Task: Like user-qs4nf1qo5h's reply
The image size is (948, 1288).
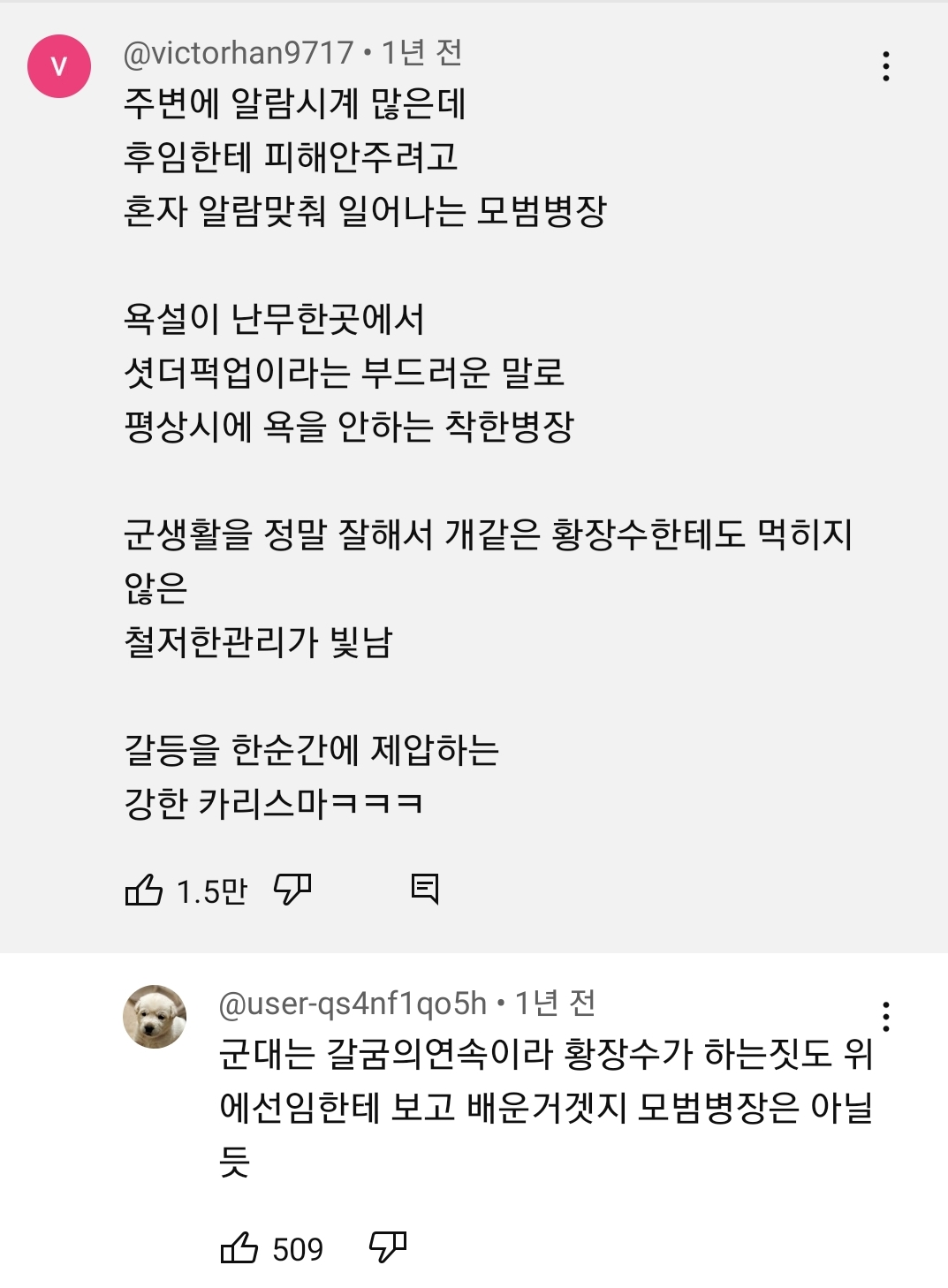Action: 239,1248
